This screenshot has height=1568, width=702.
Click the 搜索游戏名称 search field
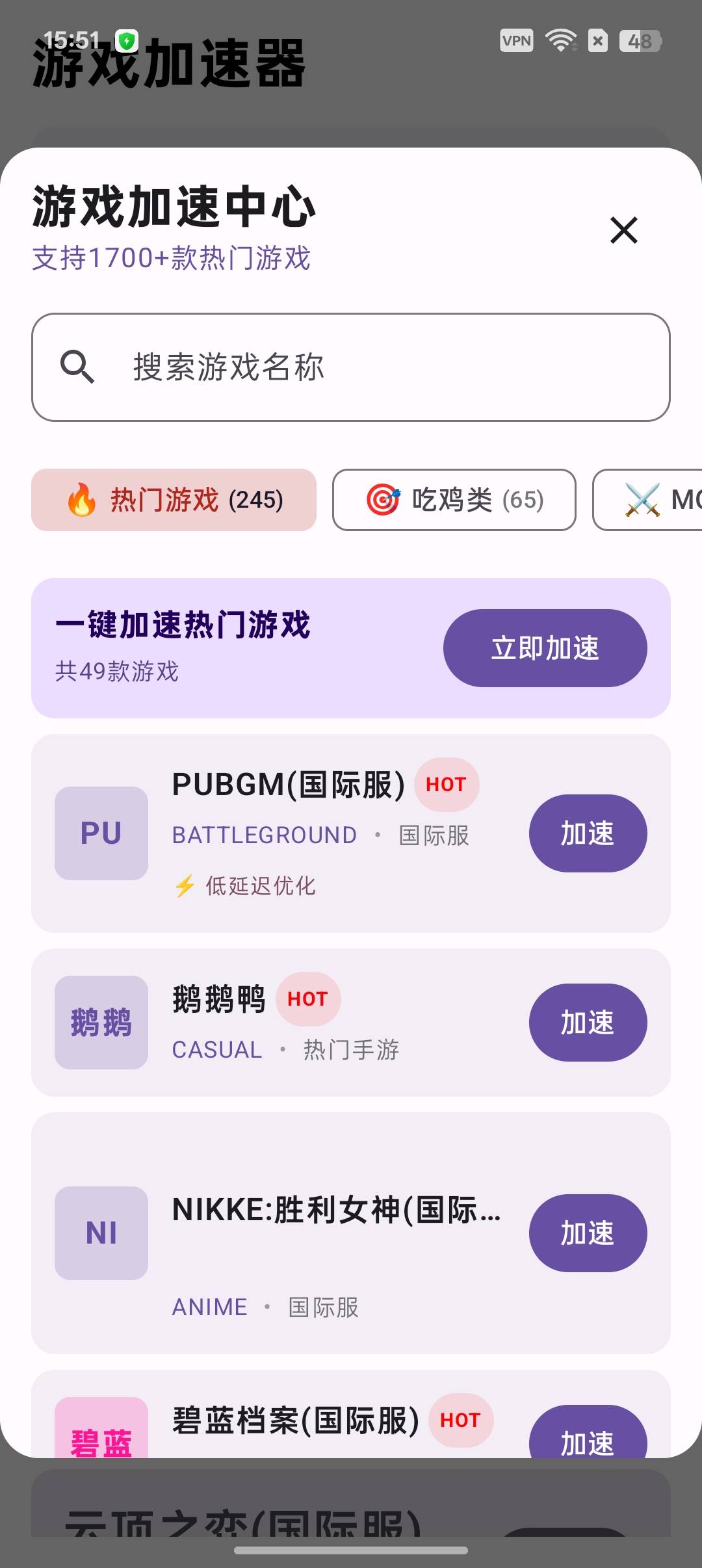(351, 367)
